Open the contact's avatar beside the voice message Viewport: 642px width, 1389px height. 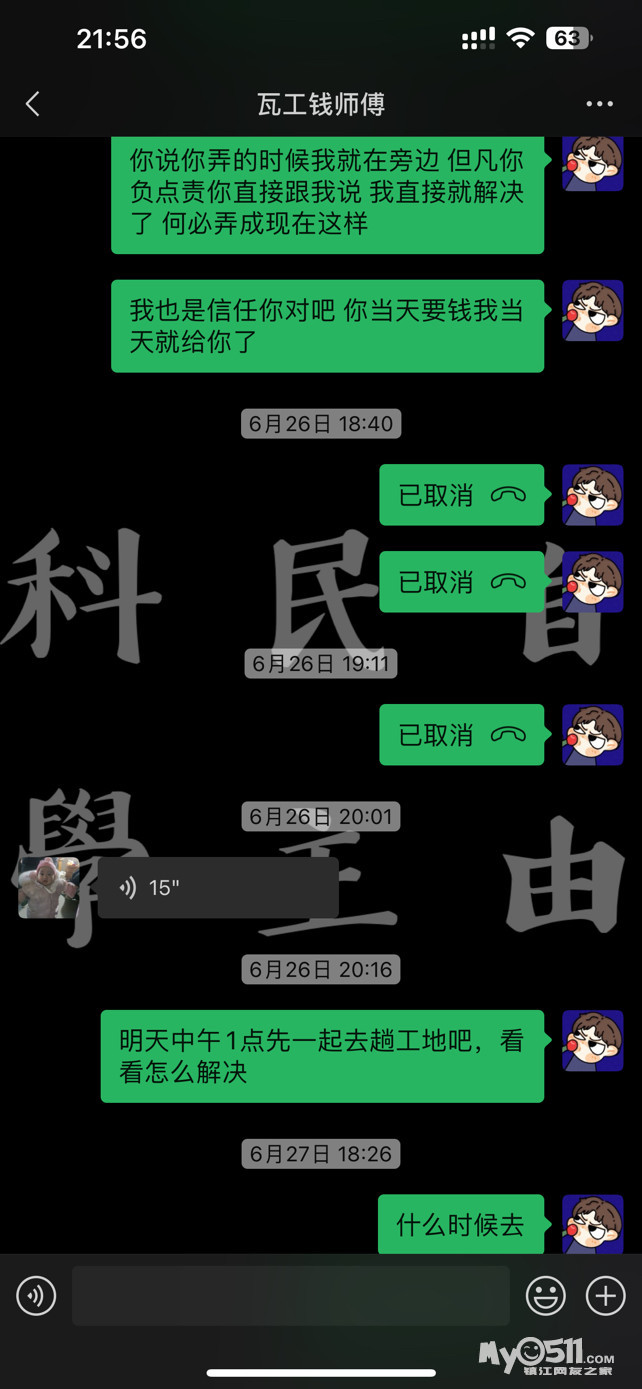49,887
